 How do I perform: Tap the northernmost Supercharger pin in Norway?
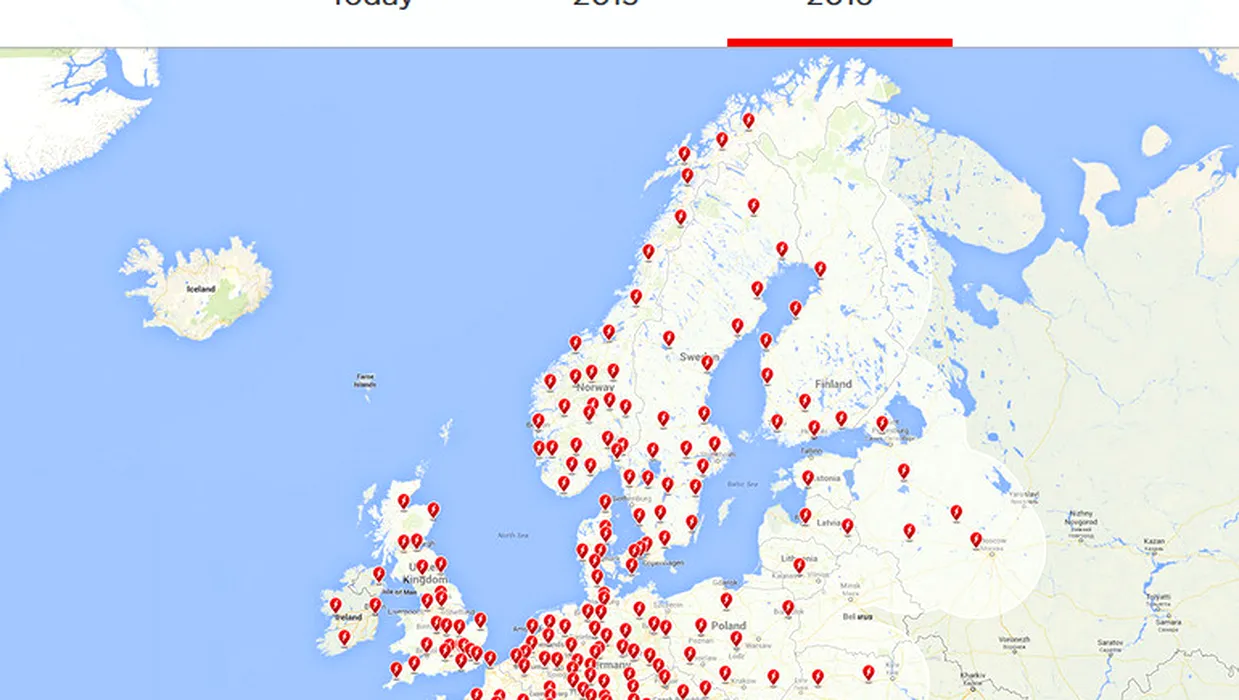pos(748,120)
